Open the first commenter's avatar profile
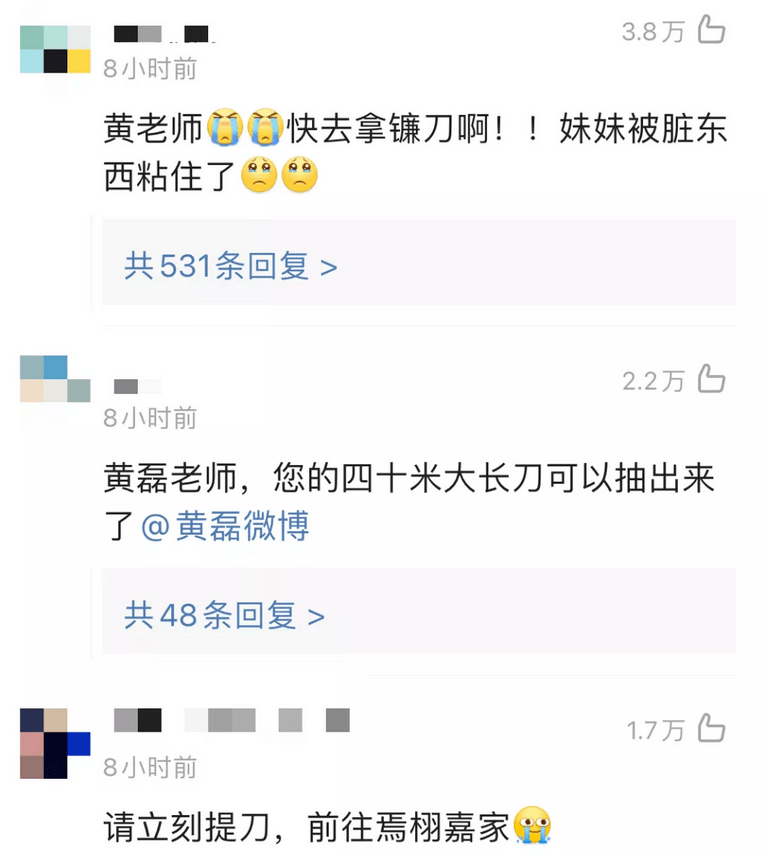Image resolution: width=763 pixels, height=854 pixels. pos(55,49)
